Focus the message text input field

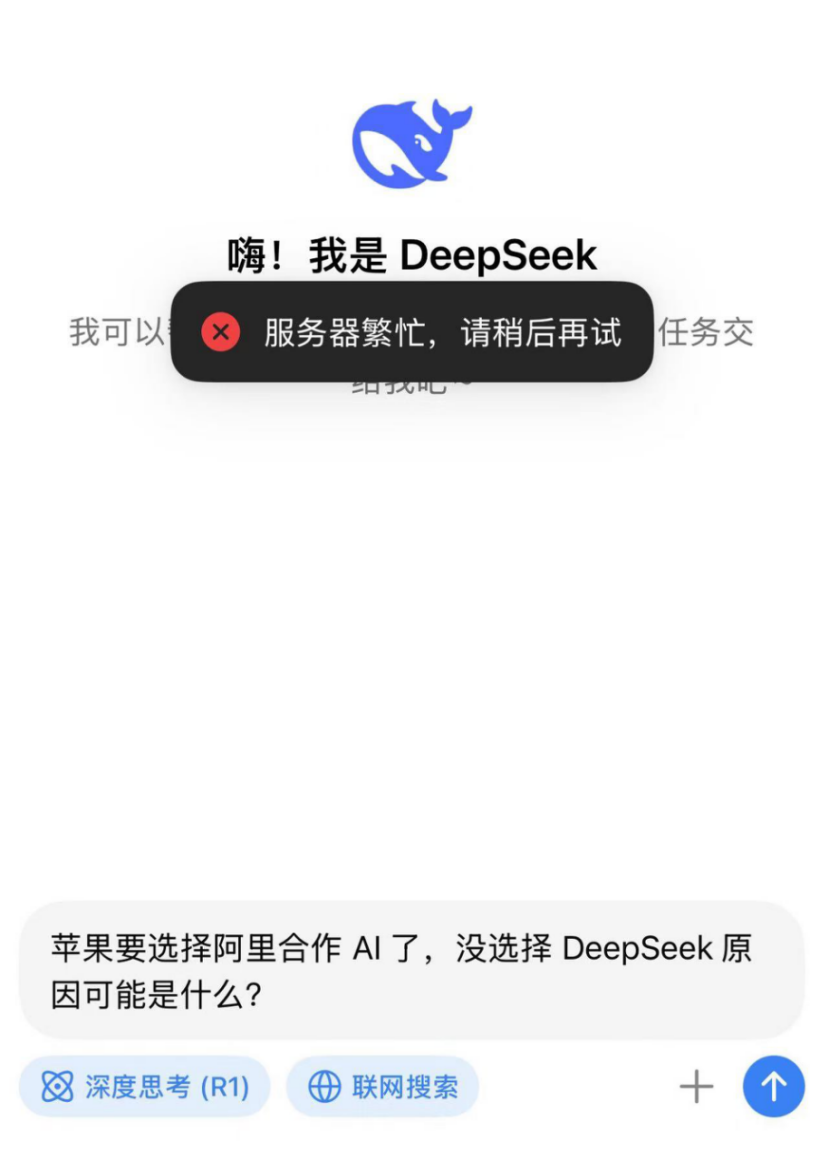tap(410, 970)
